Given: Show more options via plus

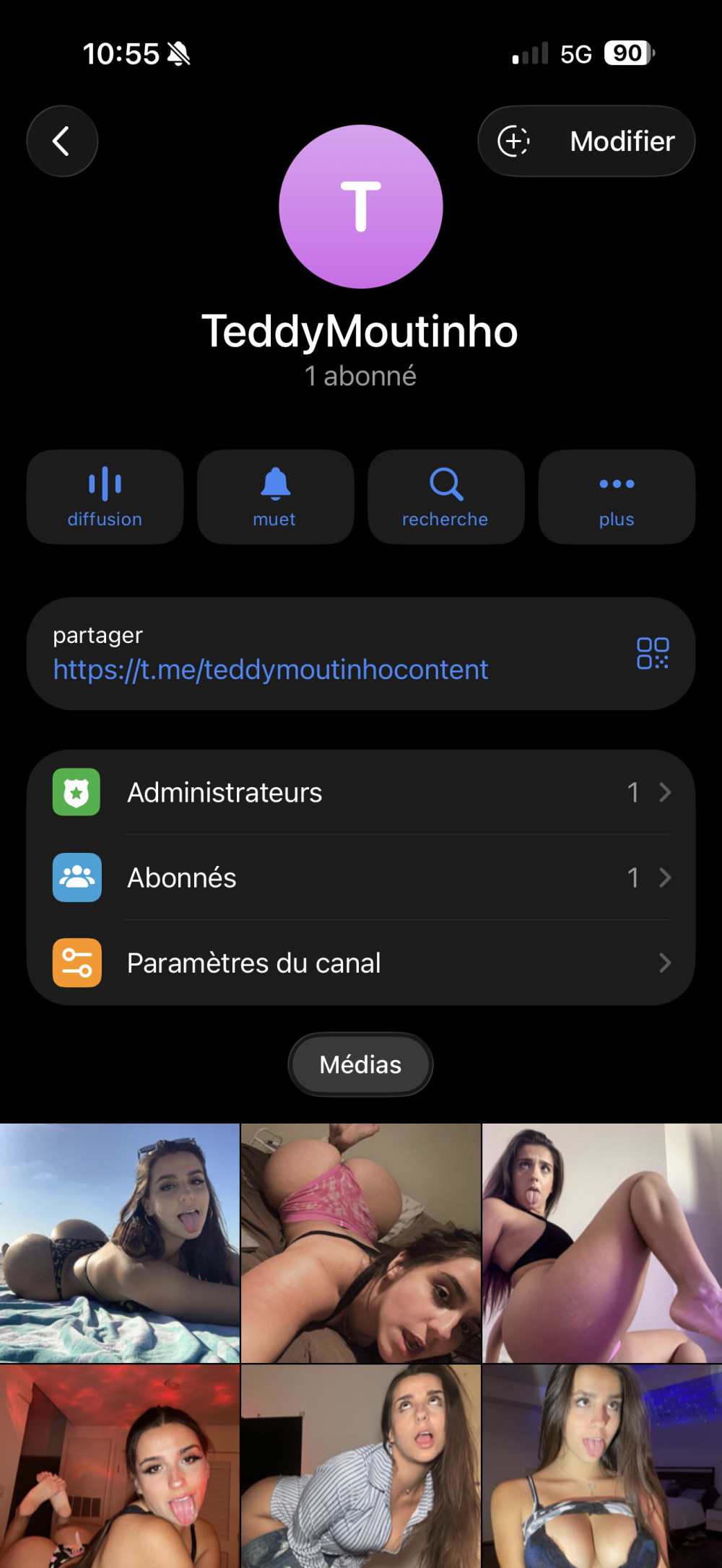Looking at the screenshot, I should (x=617, y=496).
